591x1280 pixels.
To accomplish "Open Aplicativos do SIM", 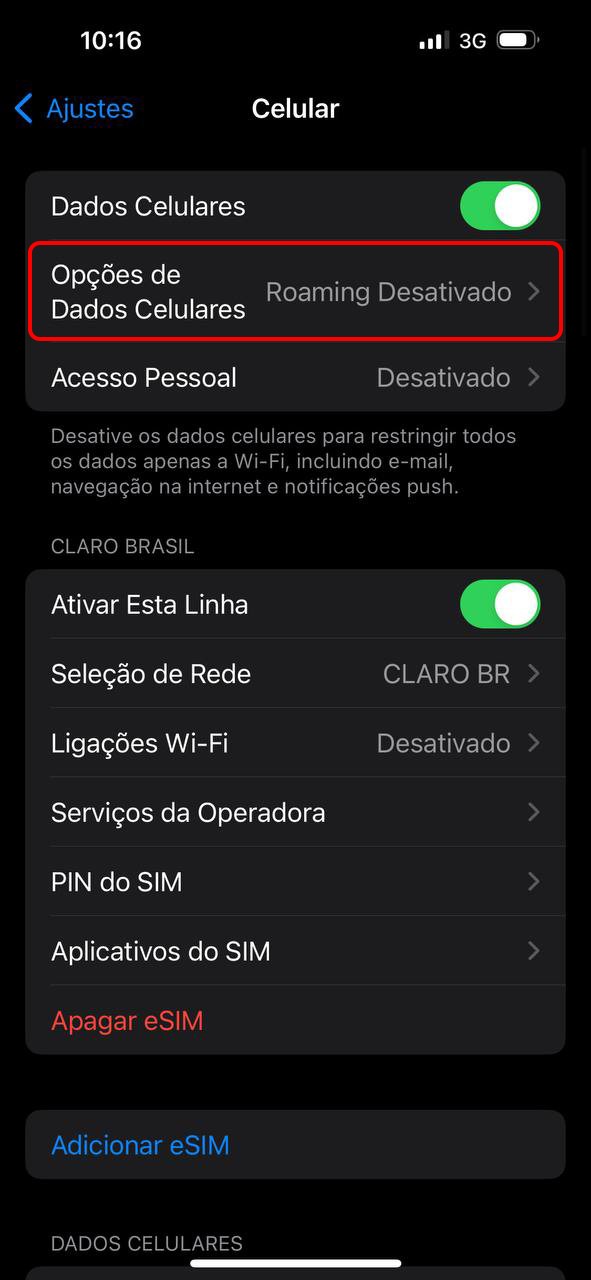I will (x=295, y=951).
